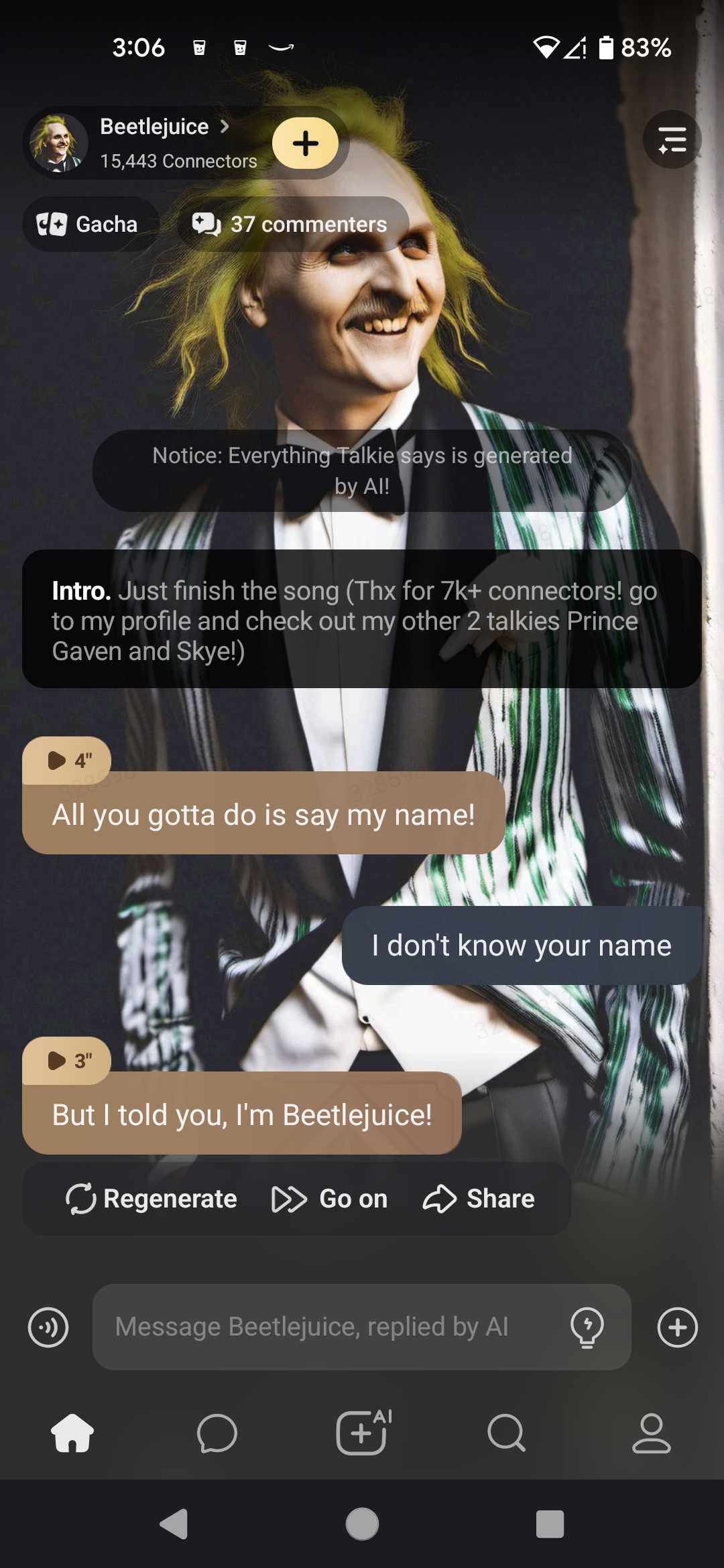Play audio of "All you gotta do" message
The height and width of the screenshot is (1568, 724).
[67, 761]
